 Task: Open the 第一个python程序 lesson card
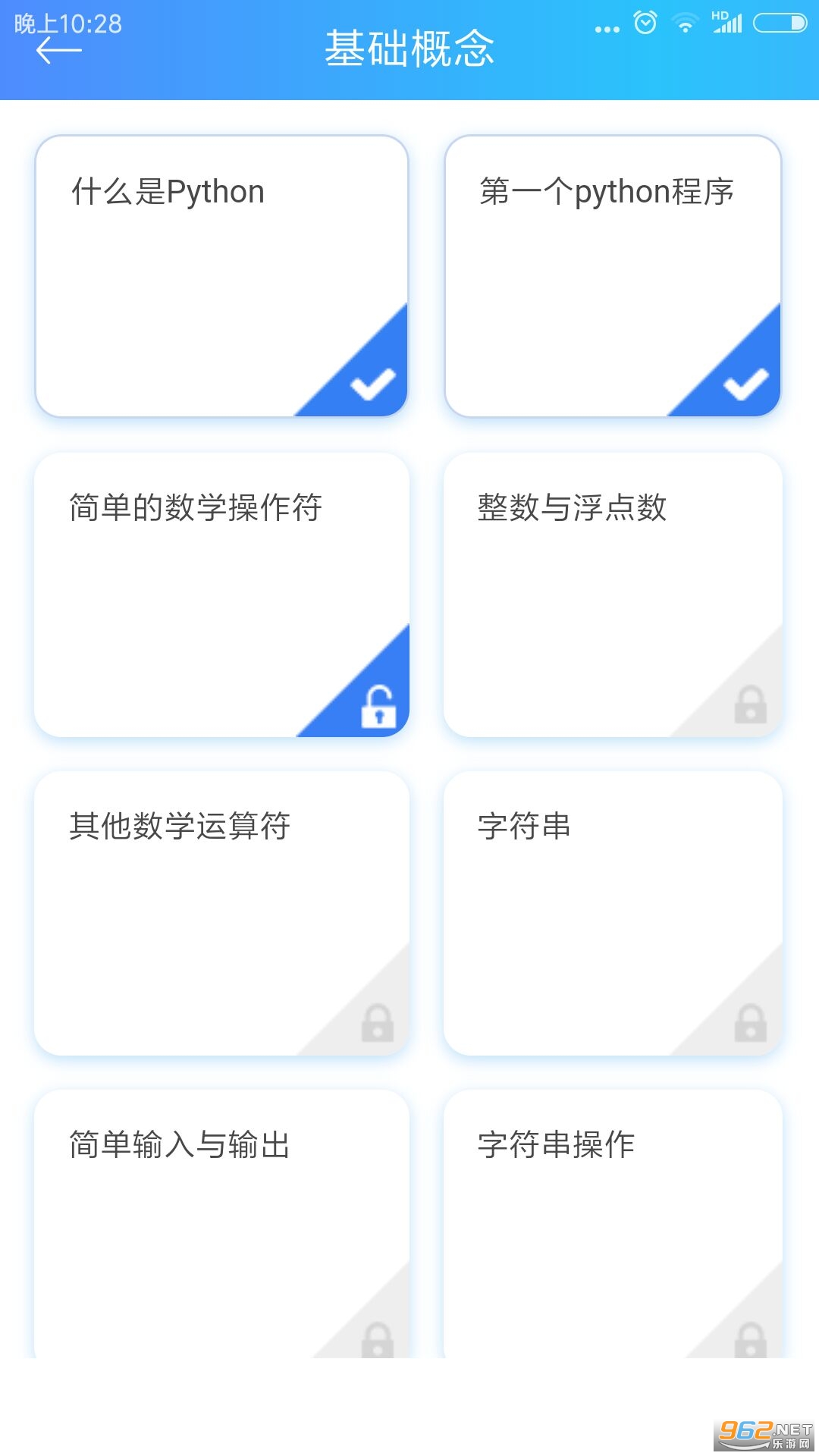pos(613,277)
